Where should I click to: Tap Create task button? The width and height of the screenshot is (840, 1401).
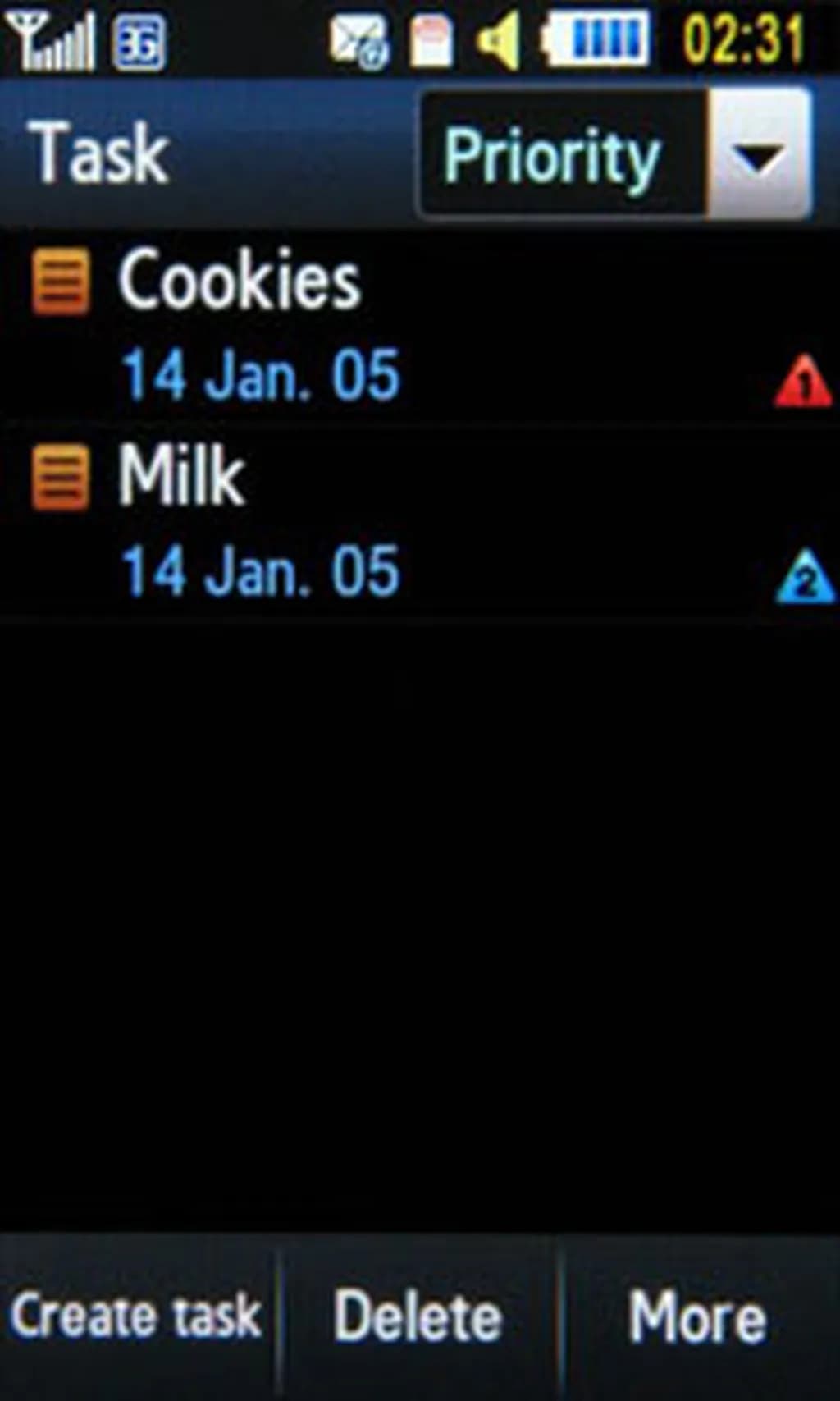pos(137,1316)
